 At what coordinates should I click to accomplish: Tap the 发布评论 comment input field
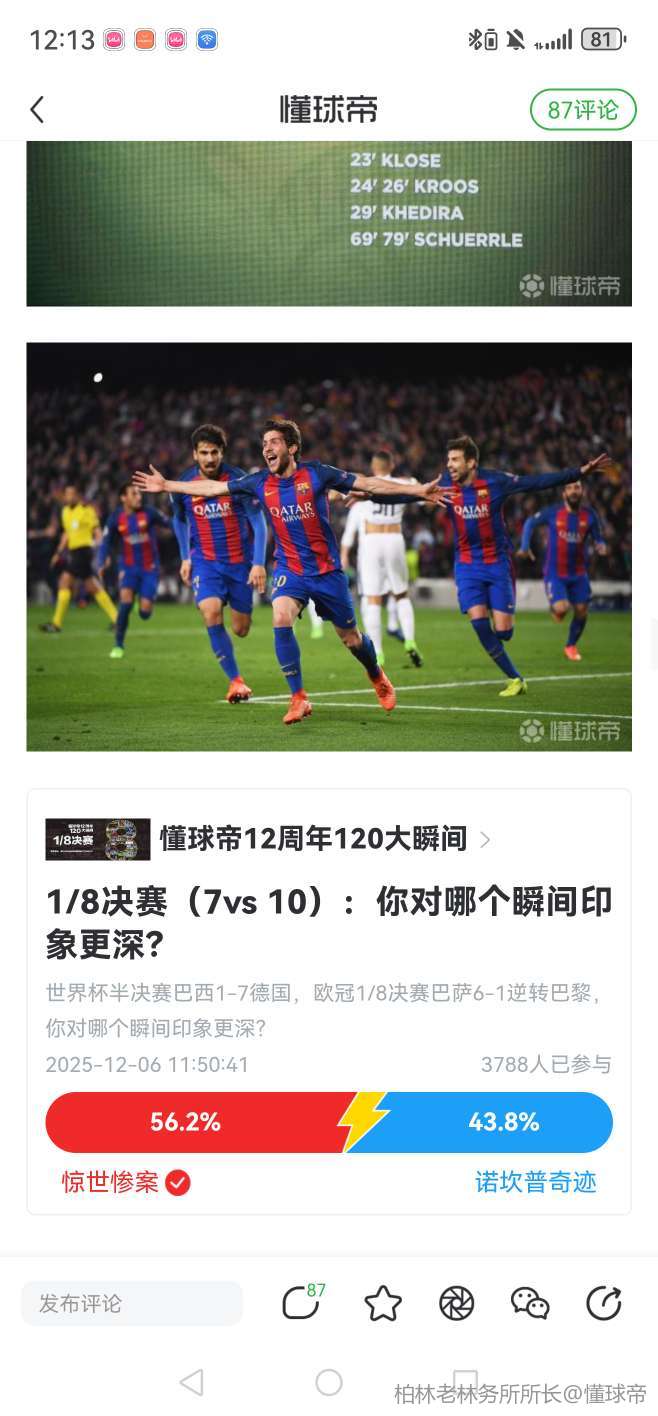[x=132, y=1303]
